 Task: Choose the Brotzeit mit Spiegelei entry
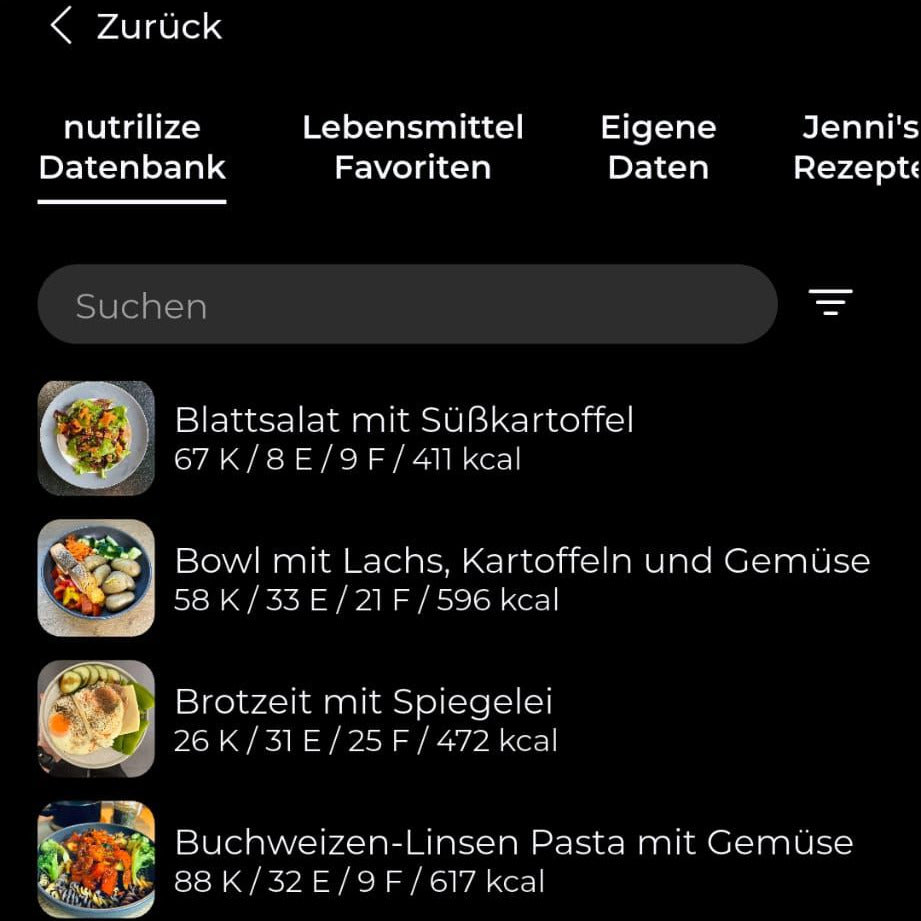click(364, 719)
